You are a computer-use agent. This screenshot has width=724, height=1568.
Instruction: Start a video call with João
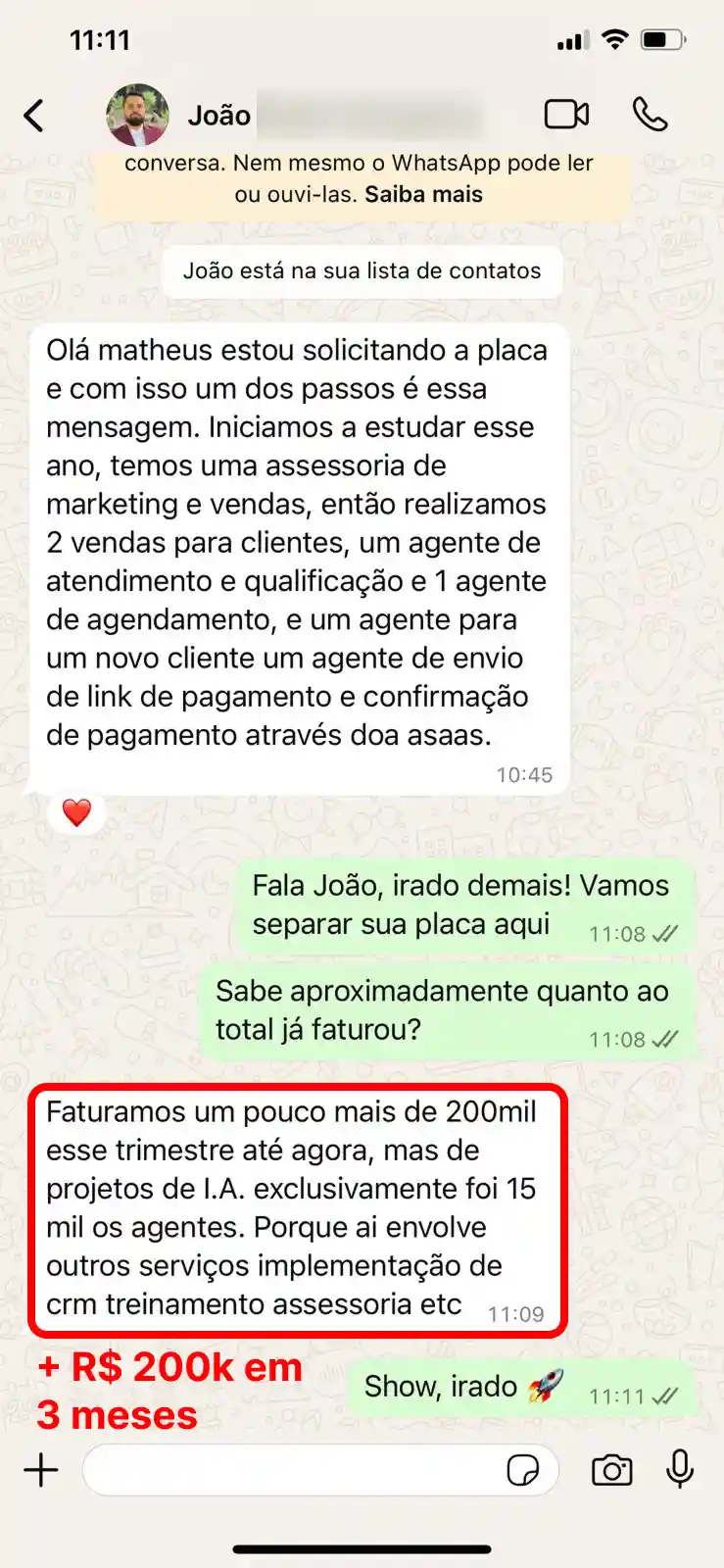click(568, 114)
